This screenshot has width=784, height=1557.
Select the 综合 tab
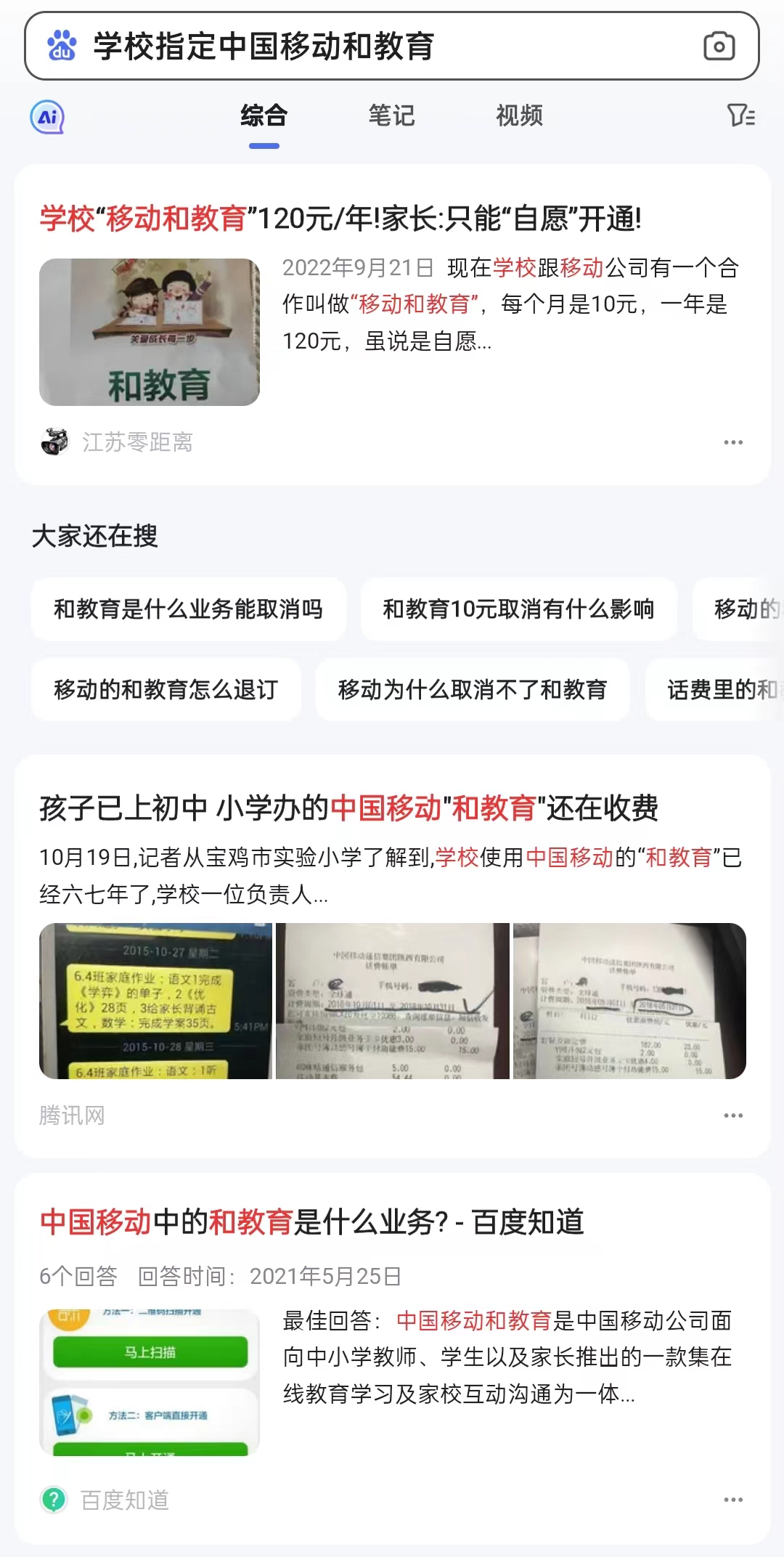tap(264, 116)
